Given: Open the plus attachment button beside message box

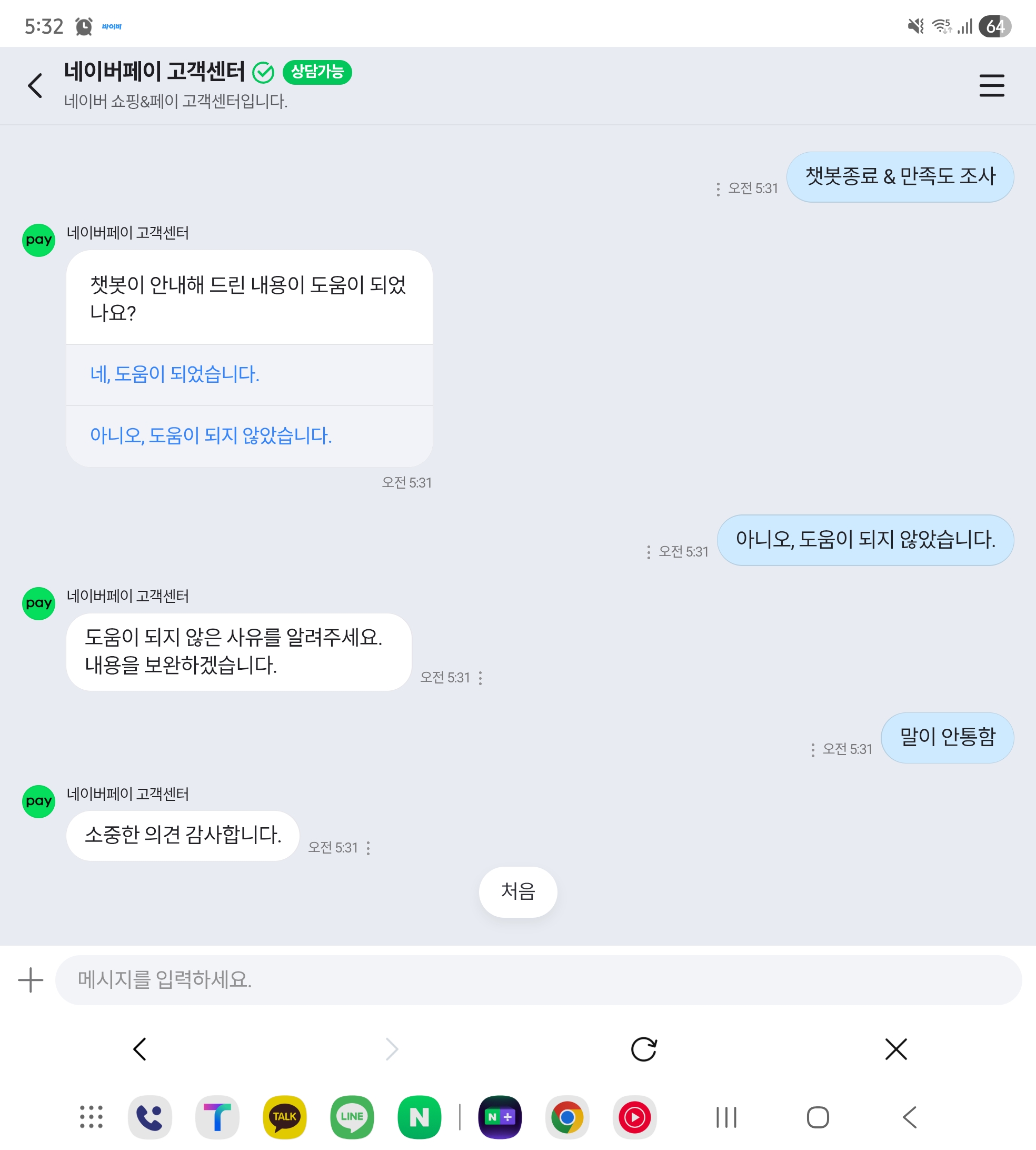Looking at the screenshot, I should (x=31, y=980).
